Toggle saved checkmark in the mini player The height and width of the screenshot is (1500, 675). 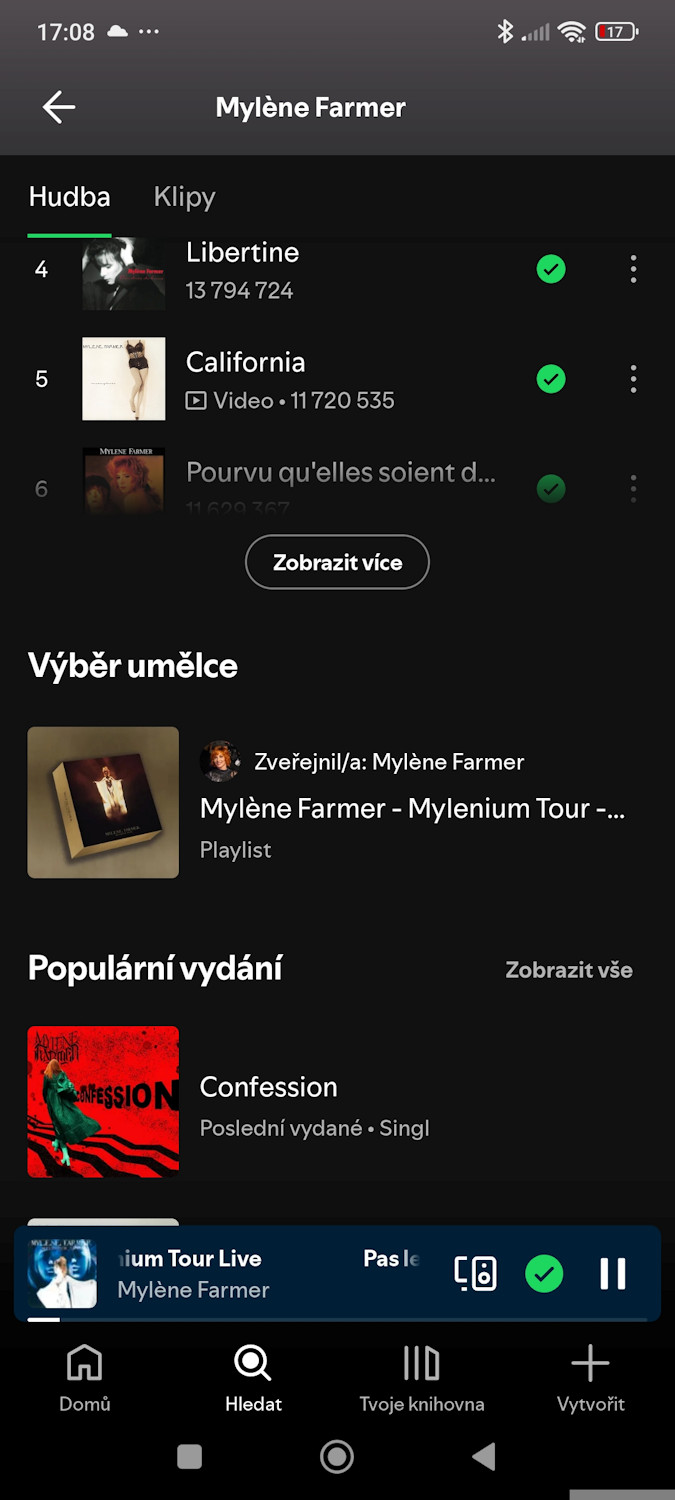[x=544, y=1273]
